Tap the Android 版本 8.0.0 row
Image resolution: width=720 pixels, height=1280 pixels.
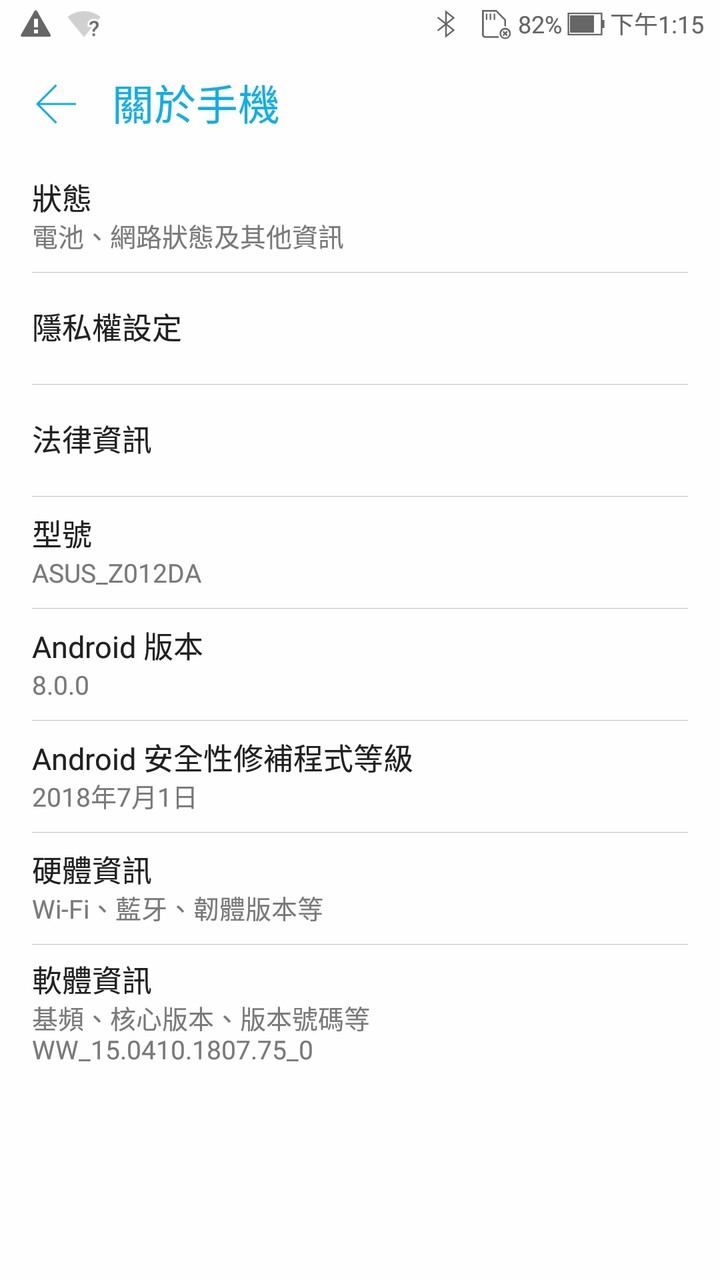(x=360, y=664)
